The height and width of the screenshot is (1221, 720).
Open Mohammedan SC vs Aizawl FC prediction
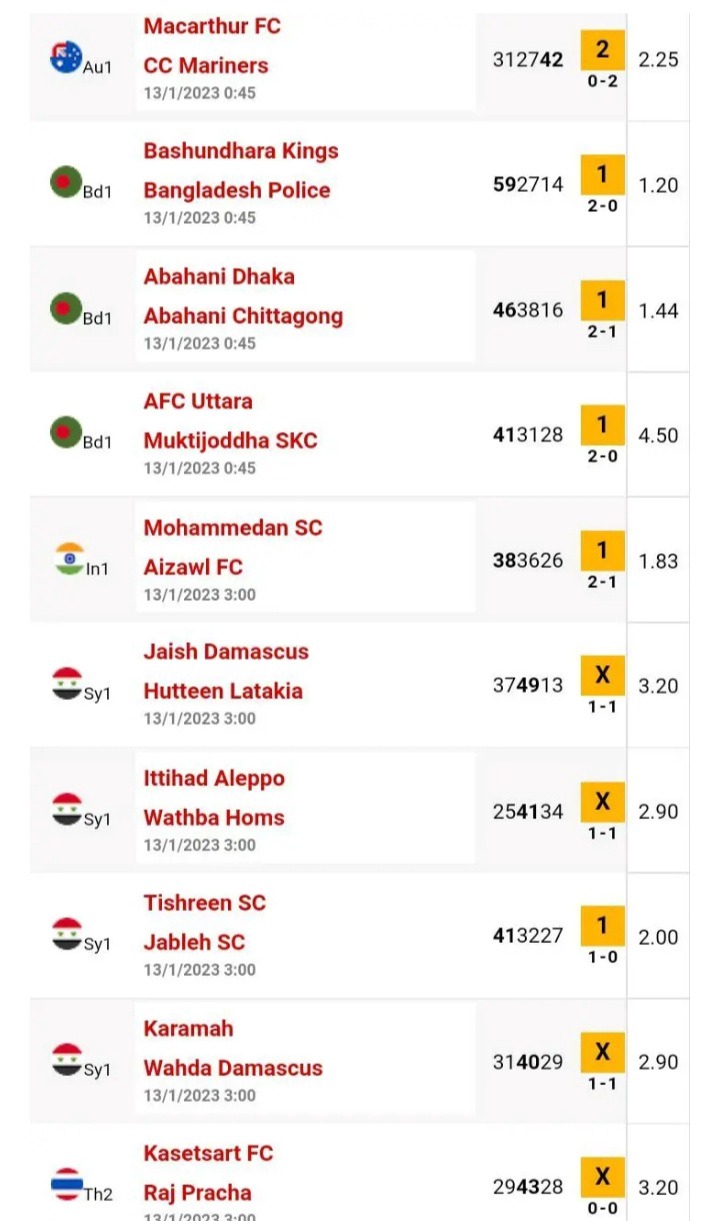click(359, 560)
